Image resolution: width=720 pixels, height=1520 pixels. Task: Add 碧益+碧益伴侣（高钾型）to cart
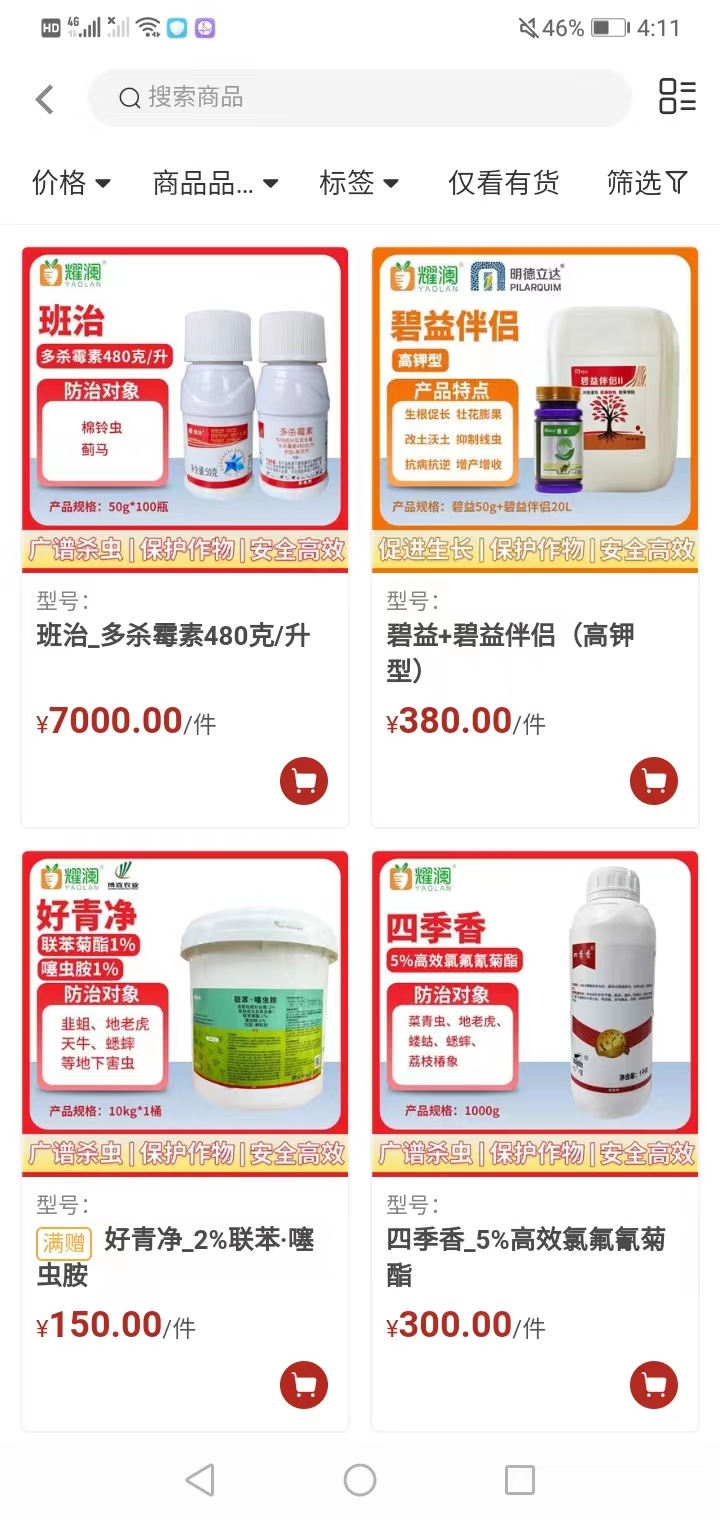(x=653, y=781)
